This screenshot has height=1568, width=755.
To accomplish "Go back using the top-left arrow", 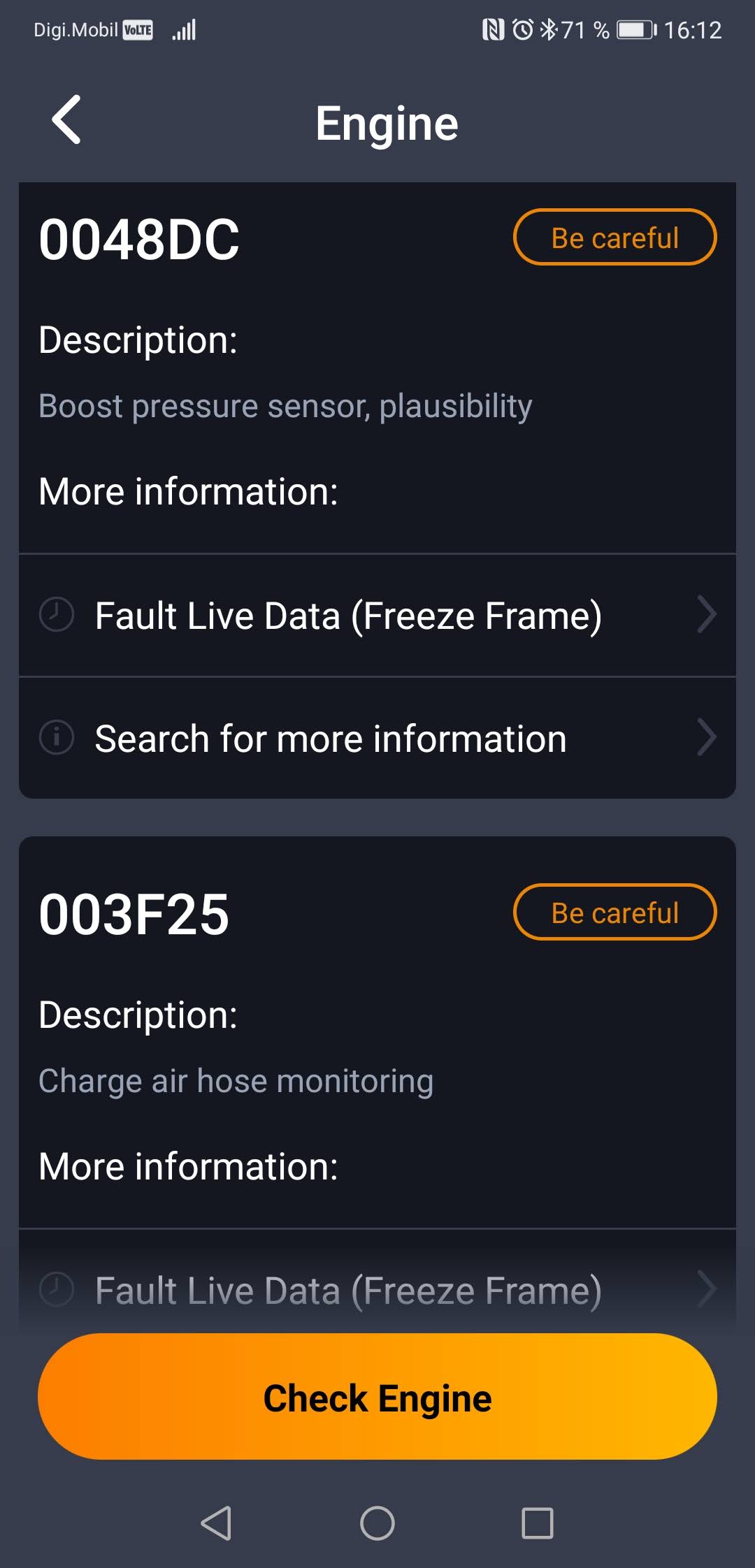I will coord(66,119).
